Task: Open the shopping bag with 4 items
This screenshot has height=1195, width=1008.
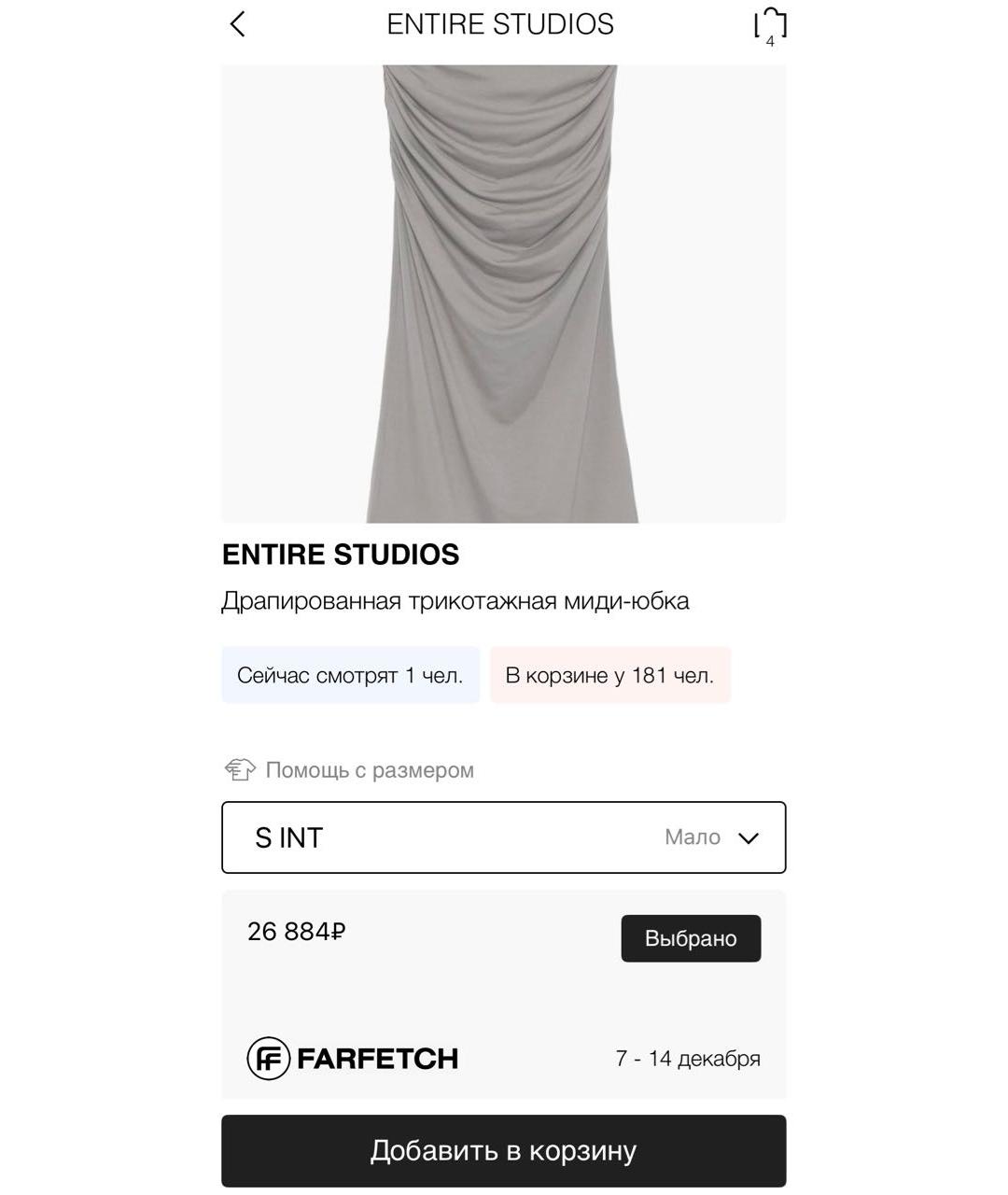Action: coord(770,25)
